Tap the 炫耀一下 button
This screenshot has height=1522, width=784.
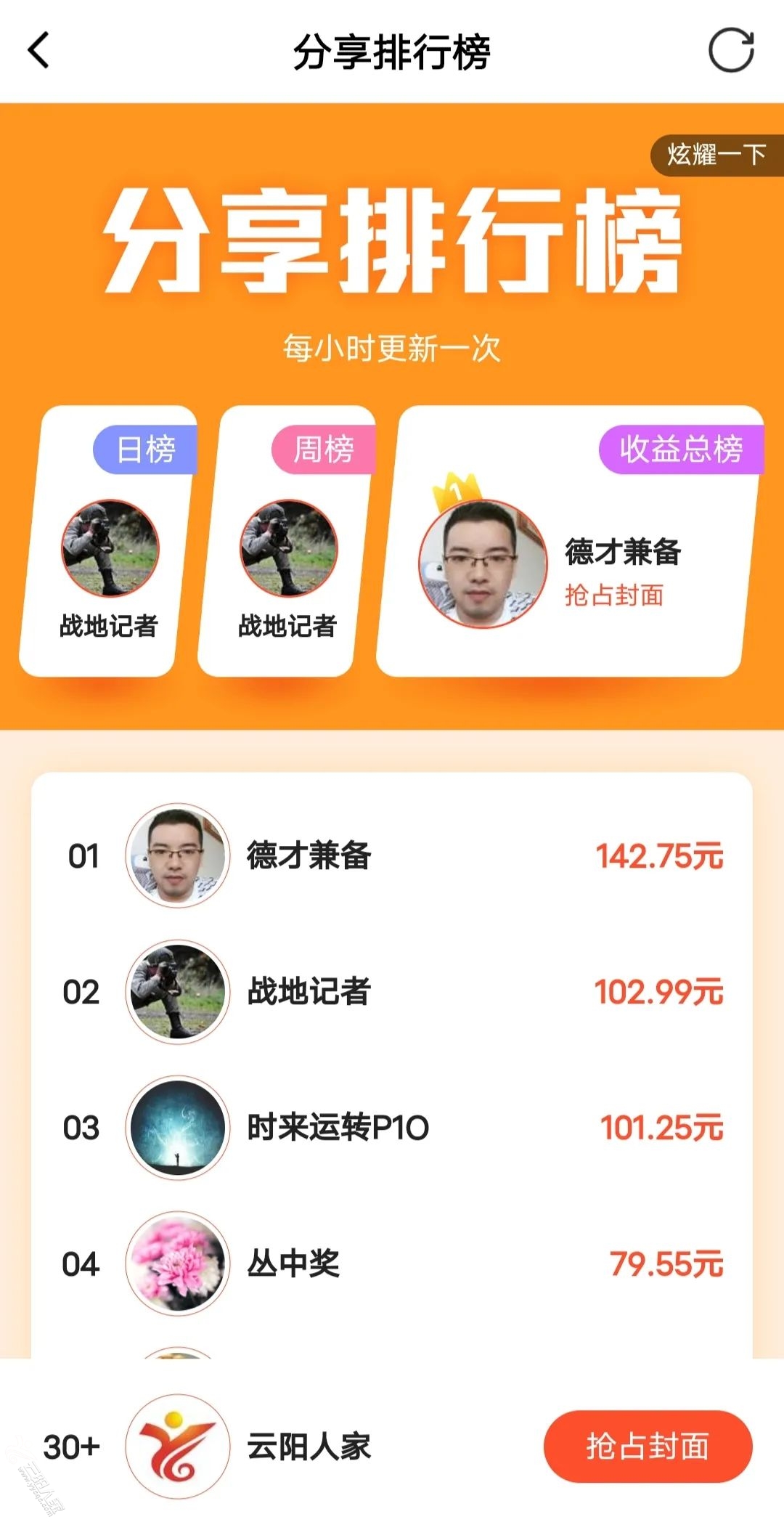tap(716, 155)
